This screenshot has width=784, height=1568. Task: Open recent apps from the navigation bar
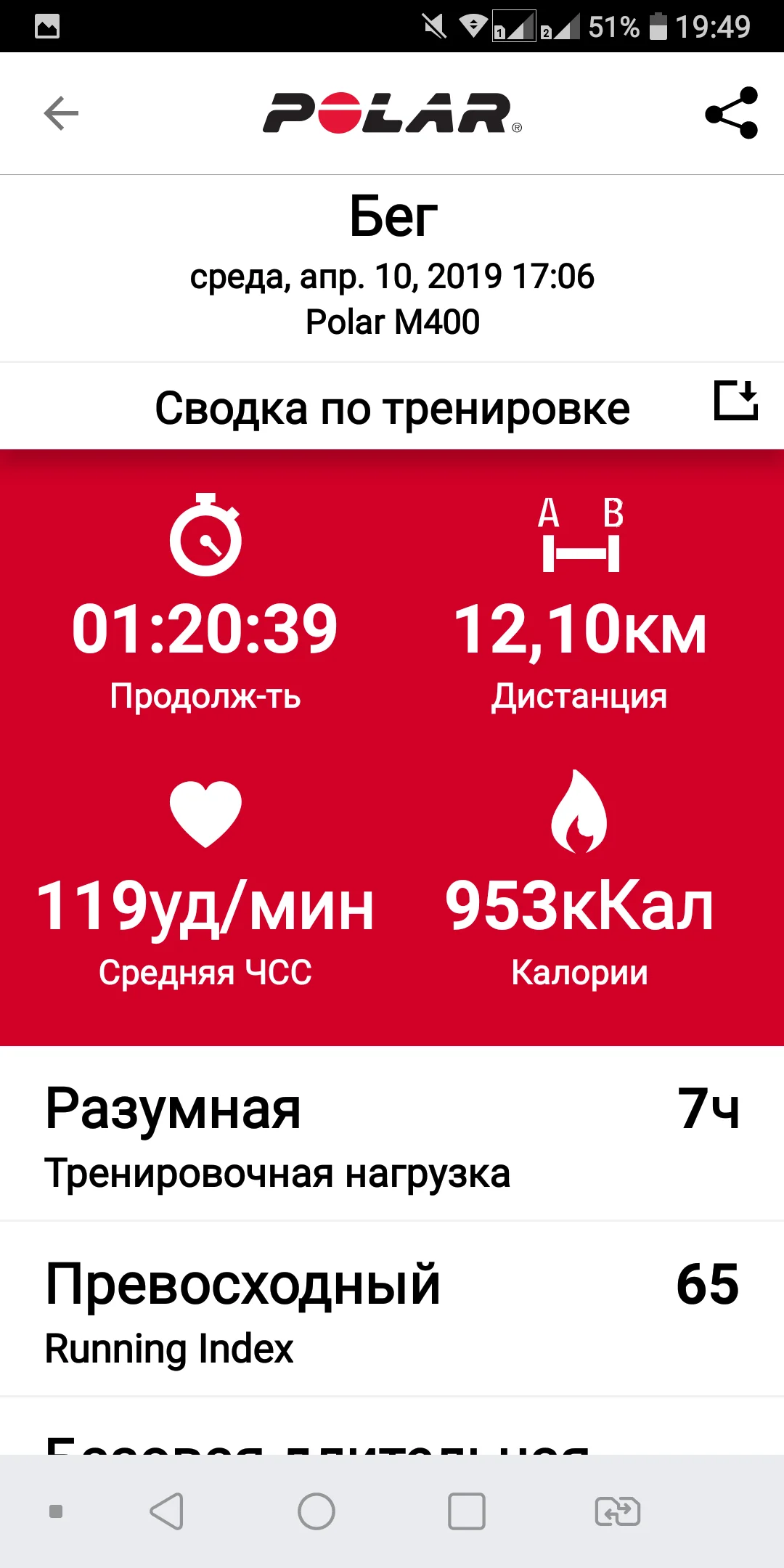coord(467,1512)
